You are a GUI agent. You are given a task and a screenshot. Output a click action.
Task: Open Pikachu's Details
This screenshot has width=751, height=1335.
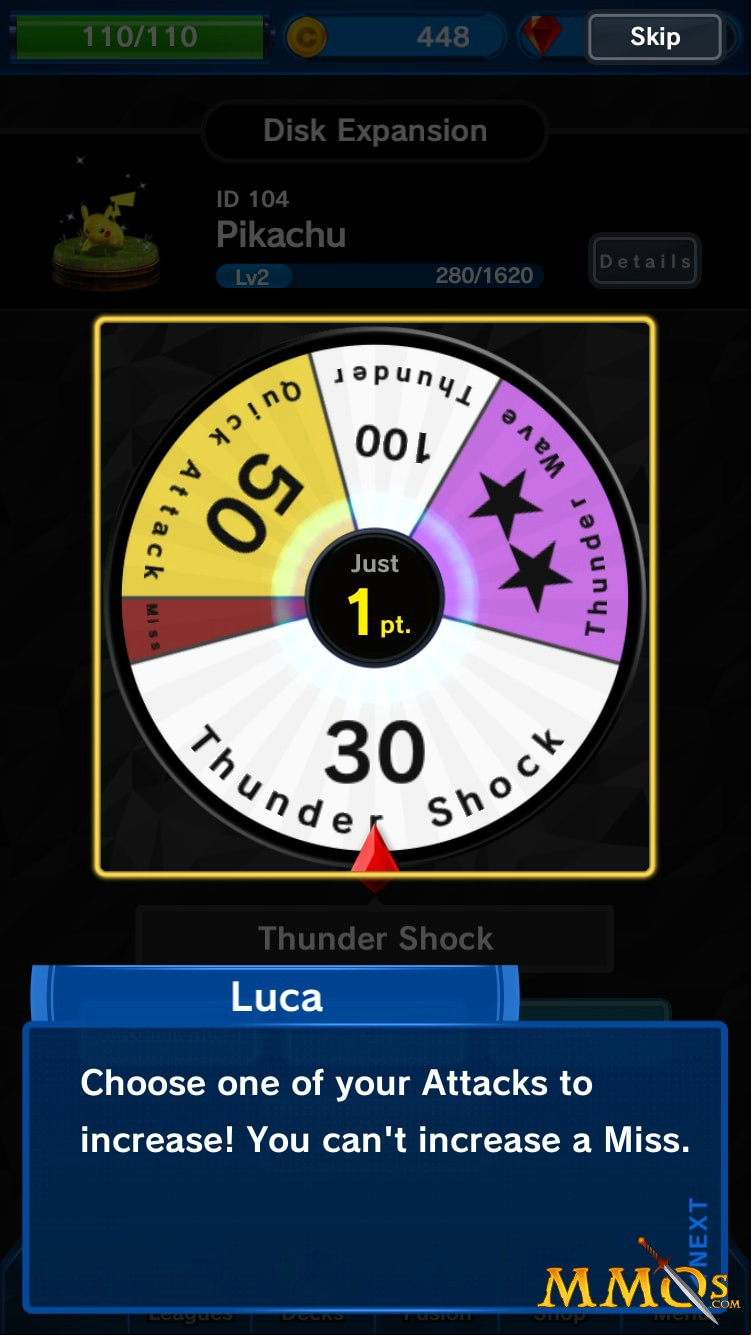(x=645, y=262)
